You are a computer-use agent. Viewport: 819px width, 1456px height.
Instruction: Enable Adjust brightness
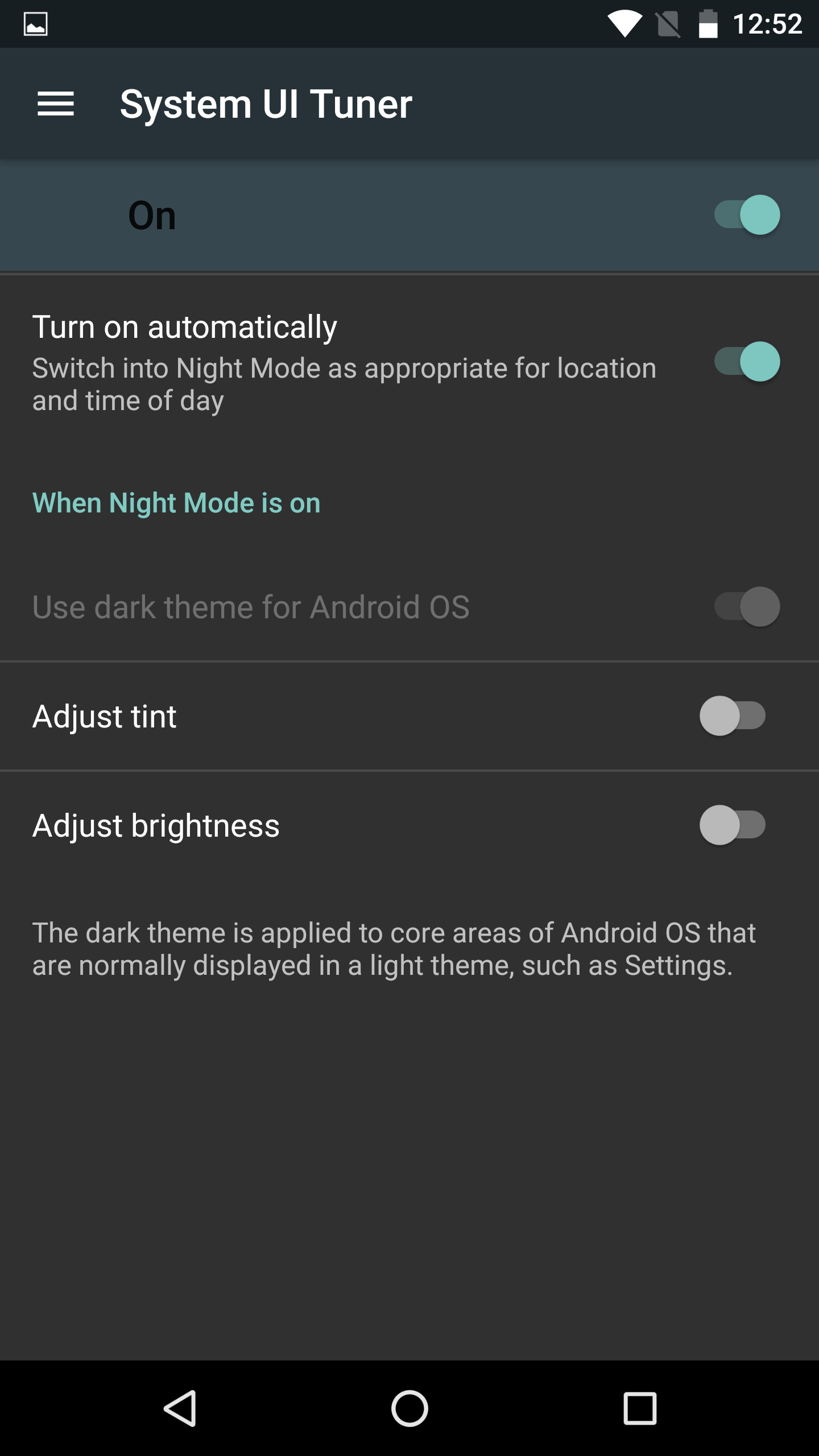[734, 825]
